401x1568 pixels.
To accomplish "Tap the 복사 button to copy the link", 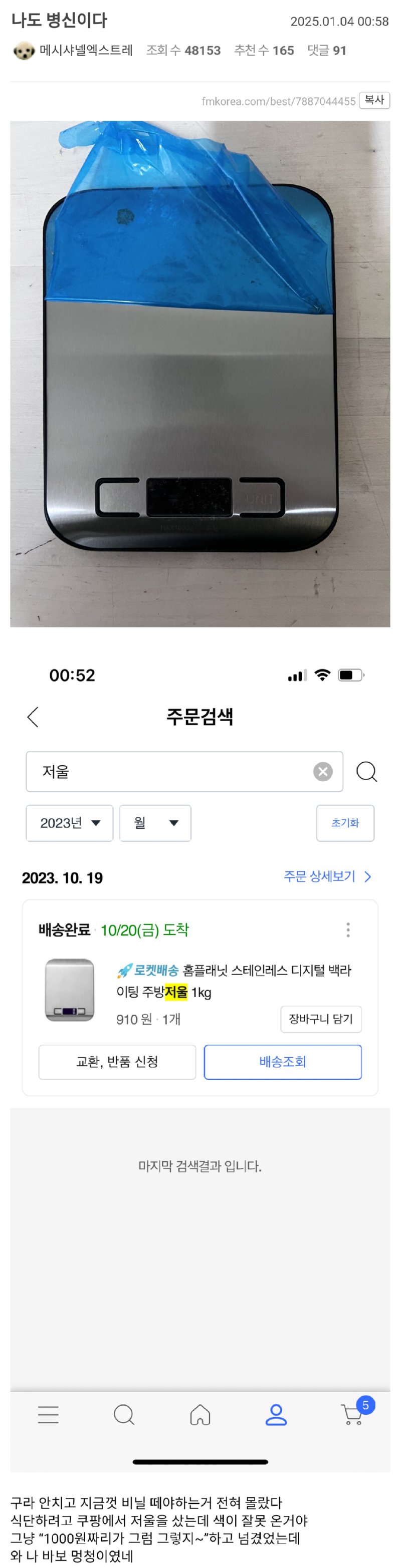I will pos(373,101).
